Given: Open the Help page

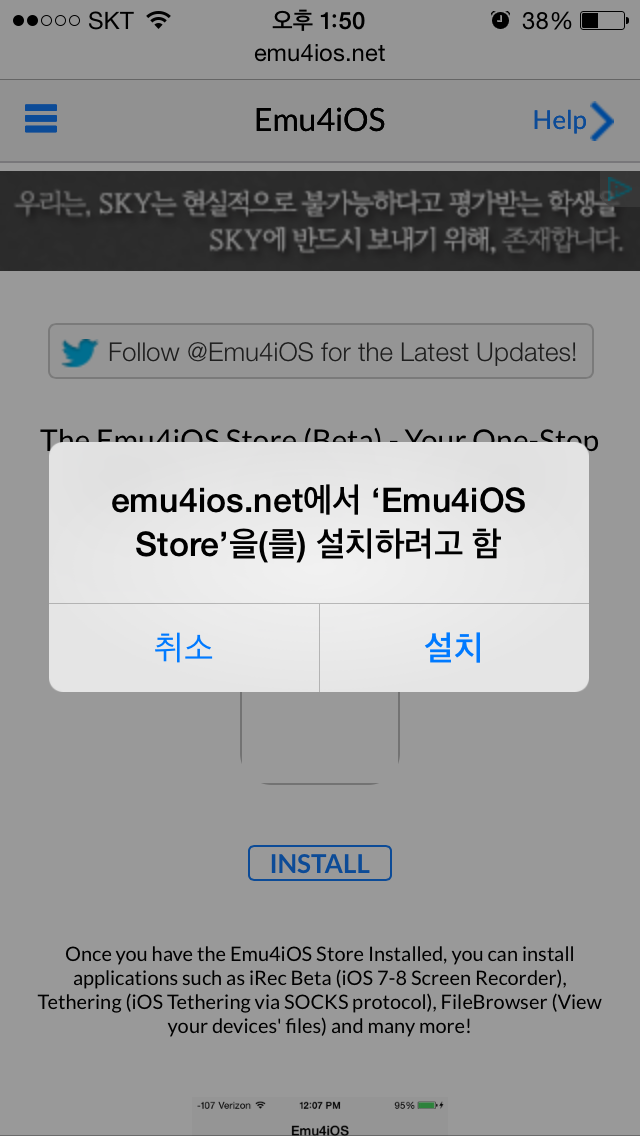Looking at the screenshot, I should click(572, 121).
